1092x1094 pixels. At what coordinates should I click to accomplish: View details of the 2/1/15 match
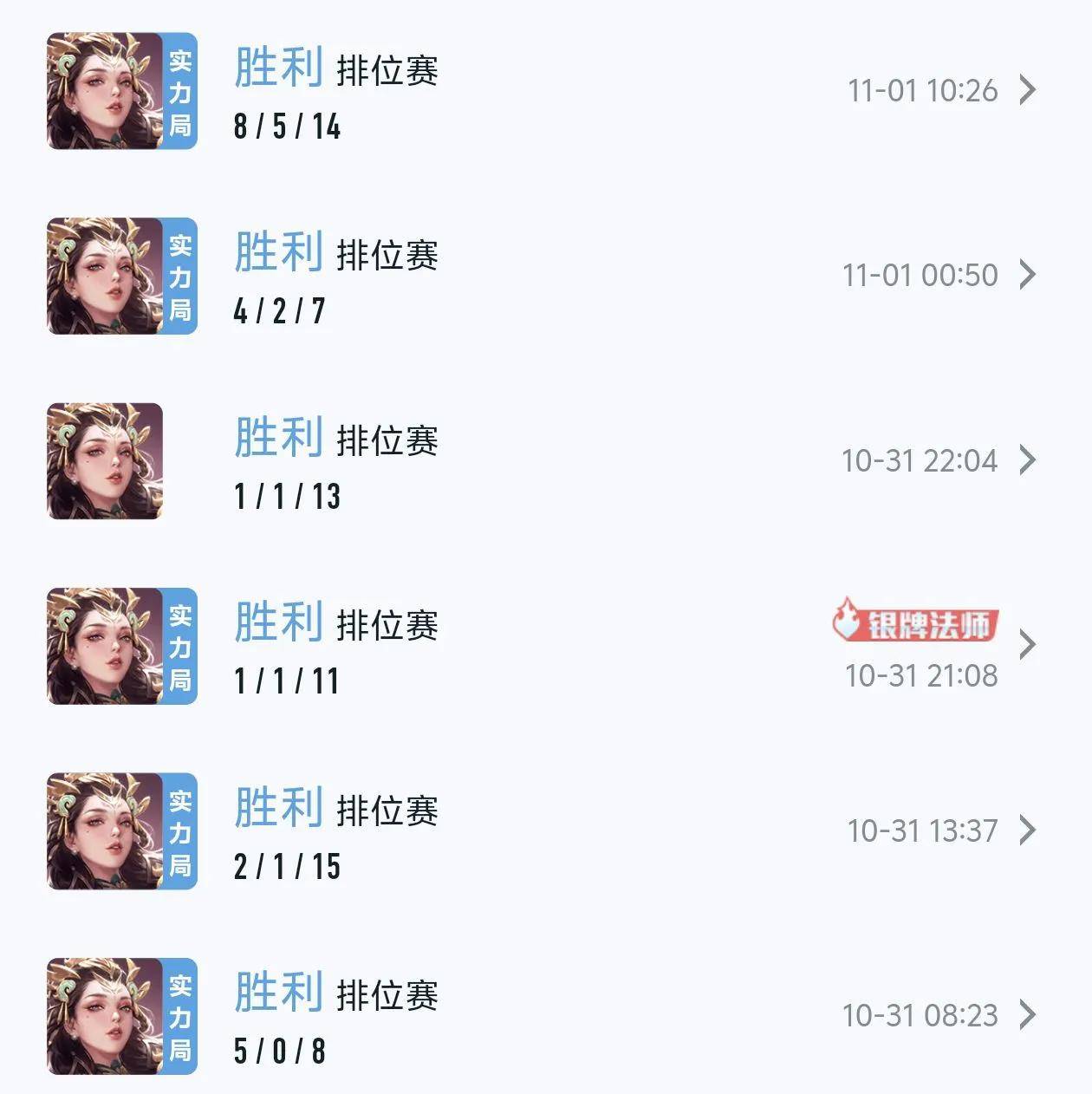[1027, 830]
